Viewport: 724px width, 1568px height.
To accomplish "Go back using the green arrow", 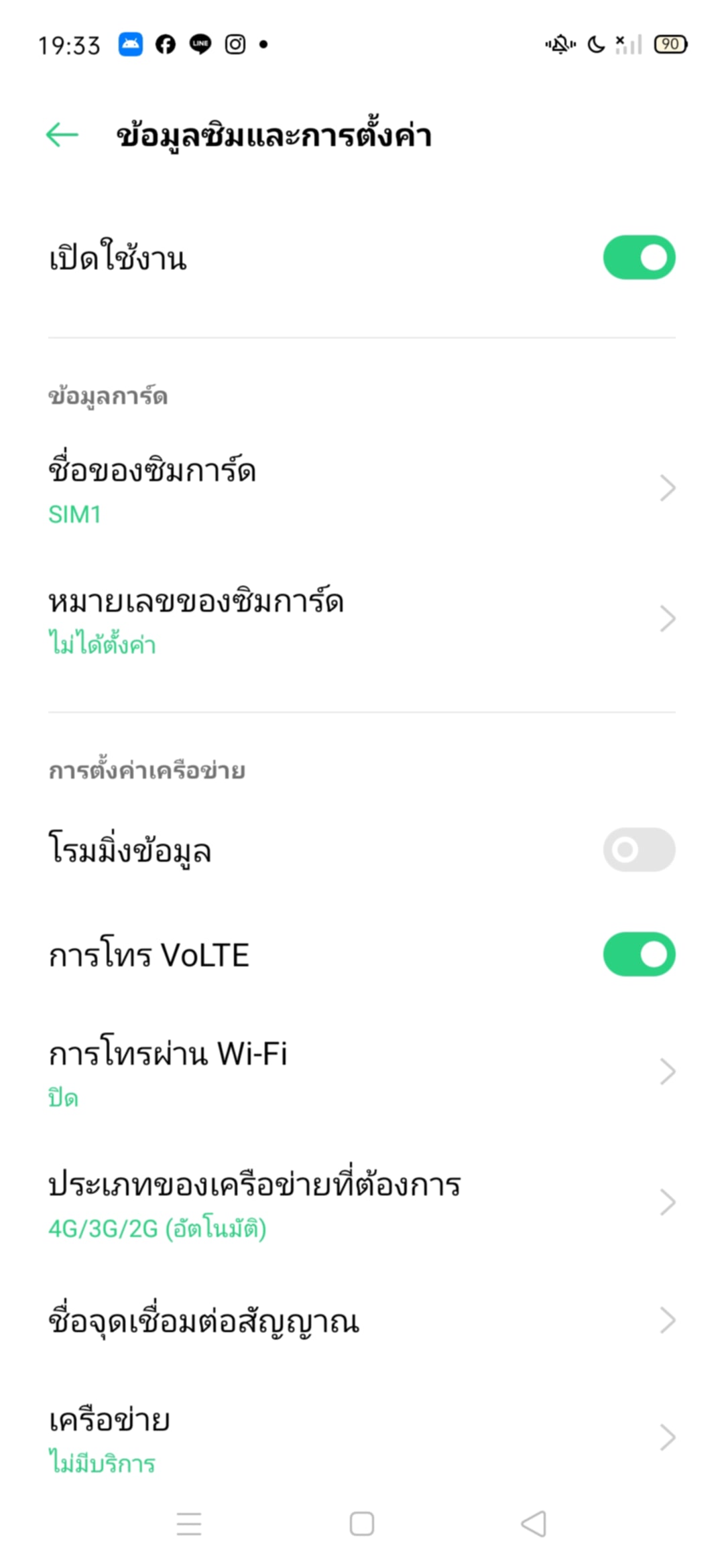I will point(62,135).
